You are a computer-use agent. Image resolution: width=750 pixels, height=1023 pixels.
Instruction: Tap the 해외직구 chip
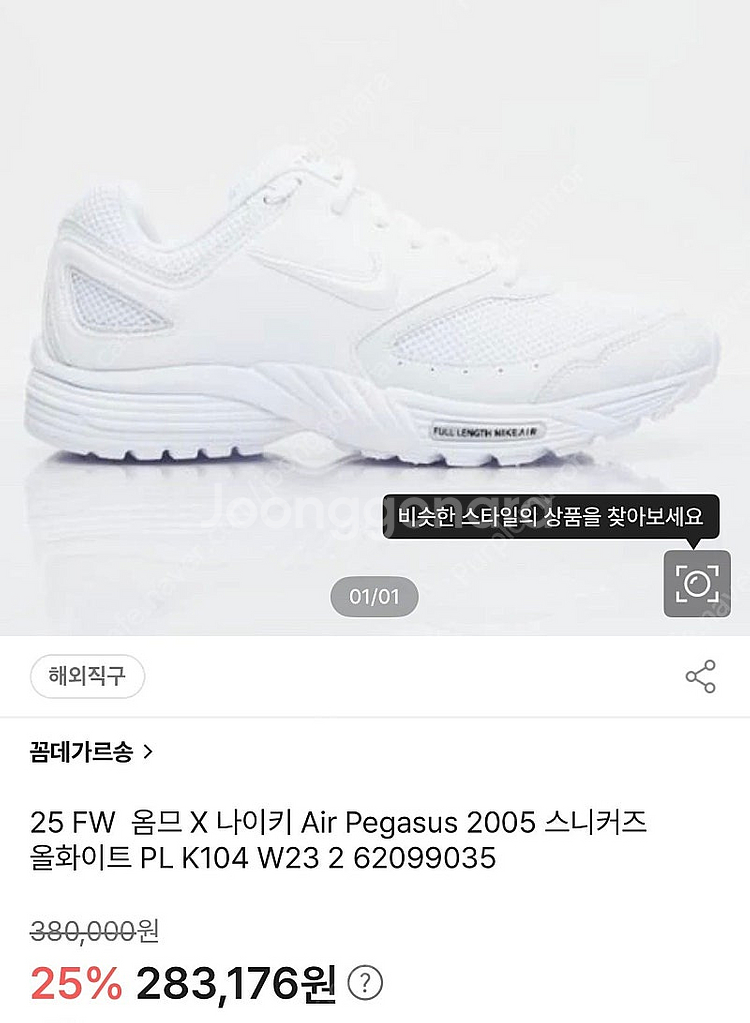[x=88, y=676]
